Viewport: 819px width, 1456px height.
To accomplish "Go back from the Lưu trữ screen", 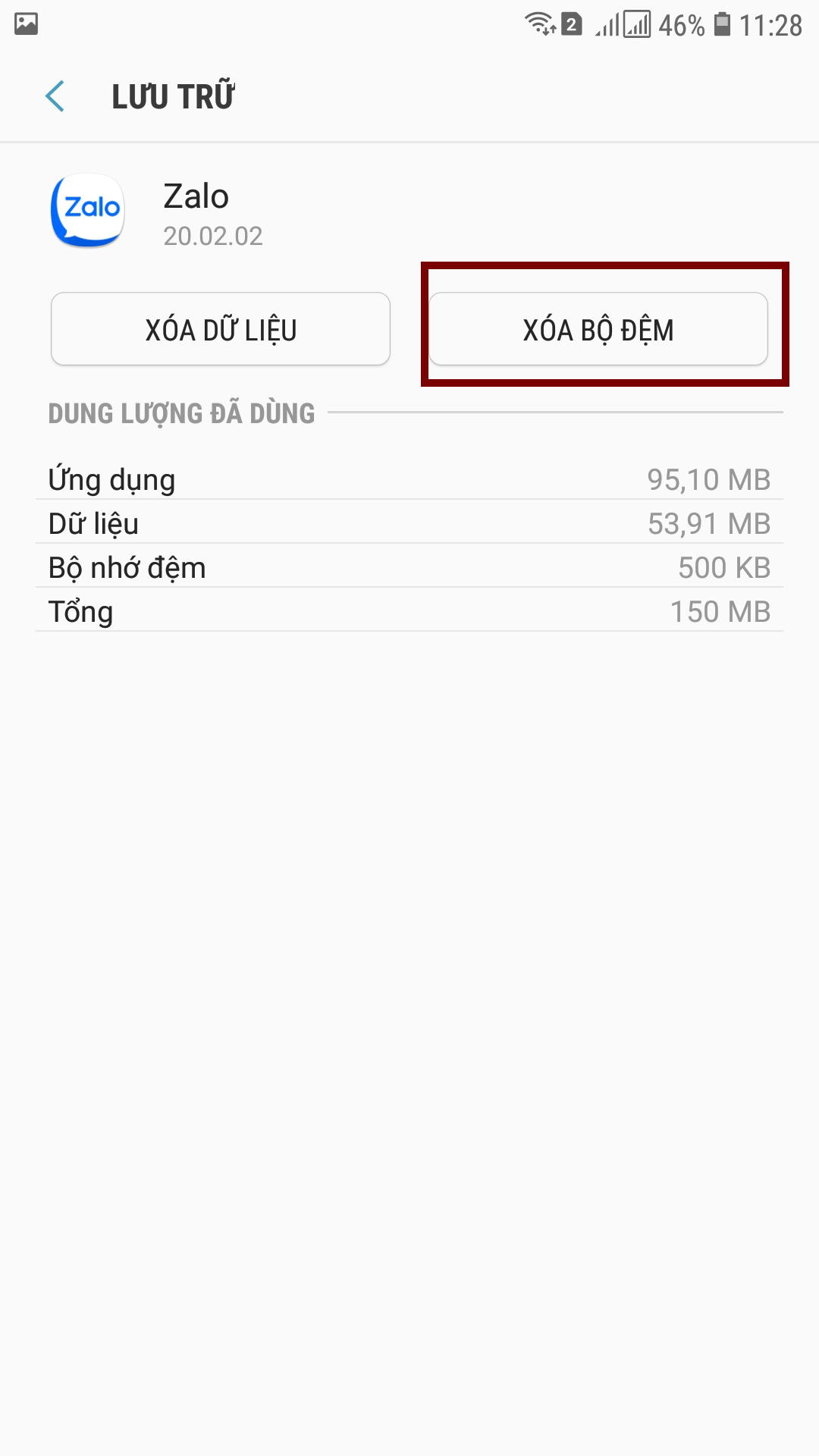I will (55, 96).
